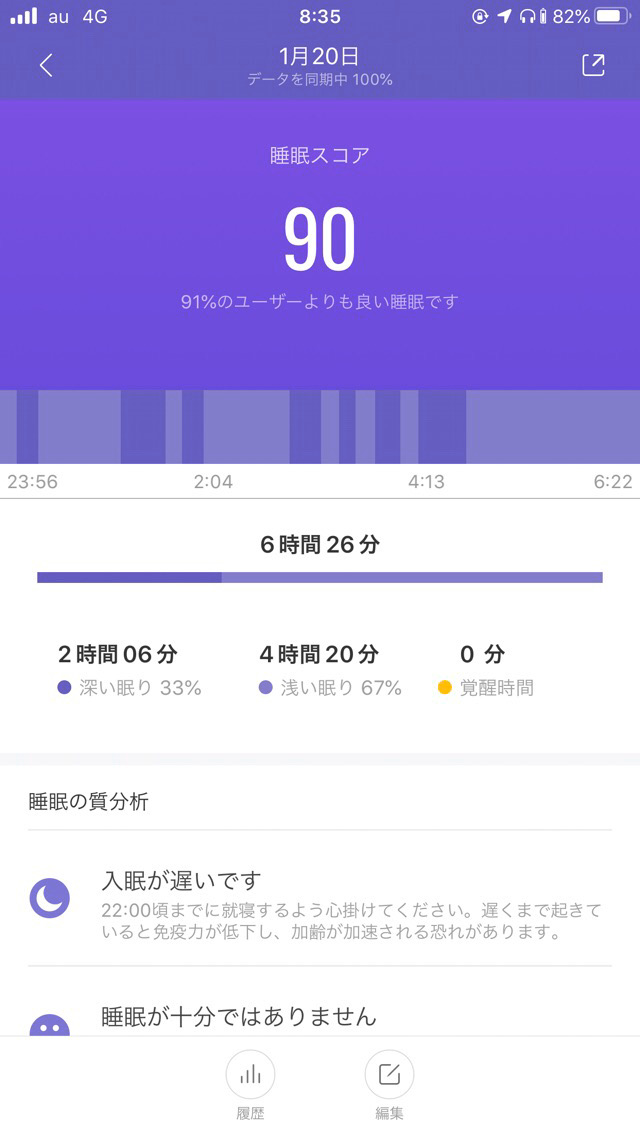Edit the sleep record (編集)
The image size is (640, 1138).
(389, 1076)
